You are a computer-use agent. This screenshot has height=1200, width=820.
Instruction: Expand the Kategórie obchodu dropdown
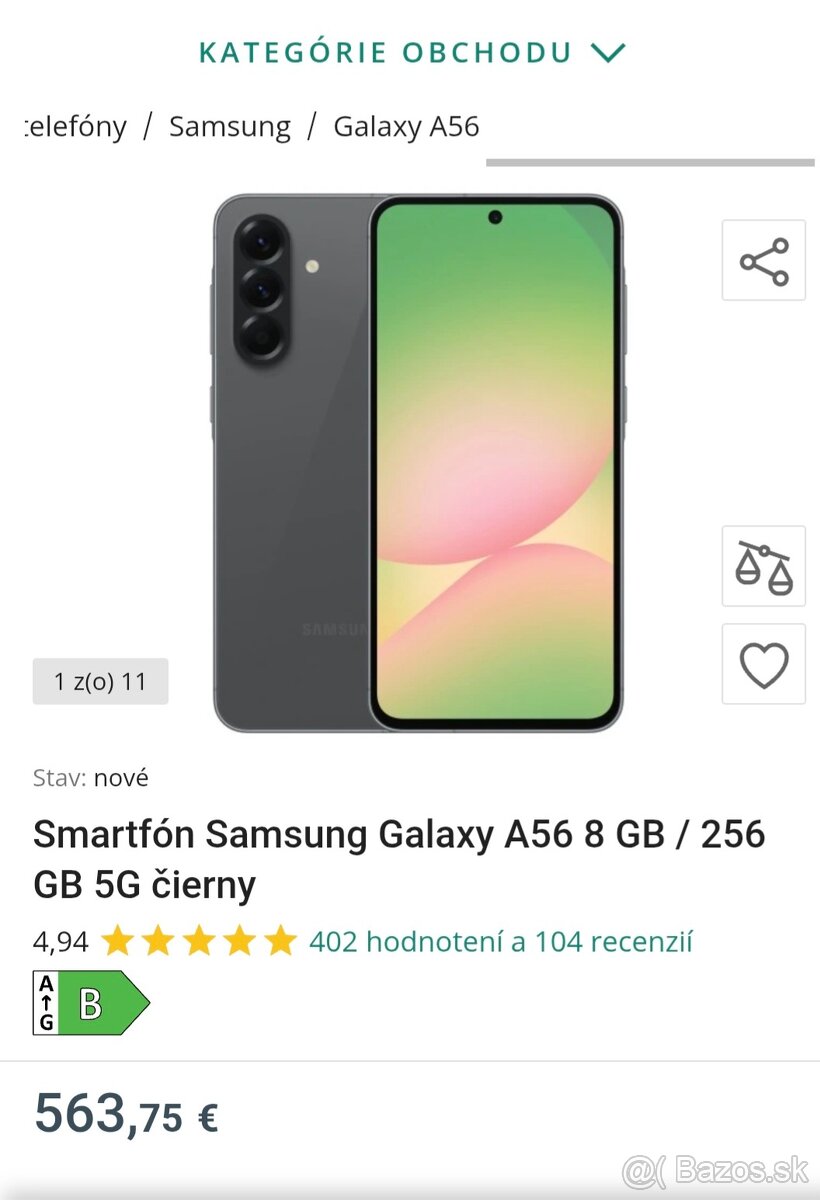point(411,52)
